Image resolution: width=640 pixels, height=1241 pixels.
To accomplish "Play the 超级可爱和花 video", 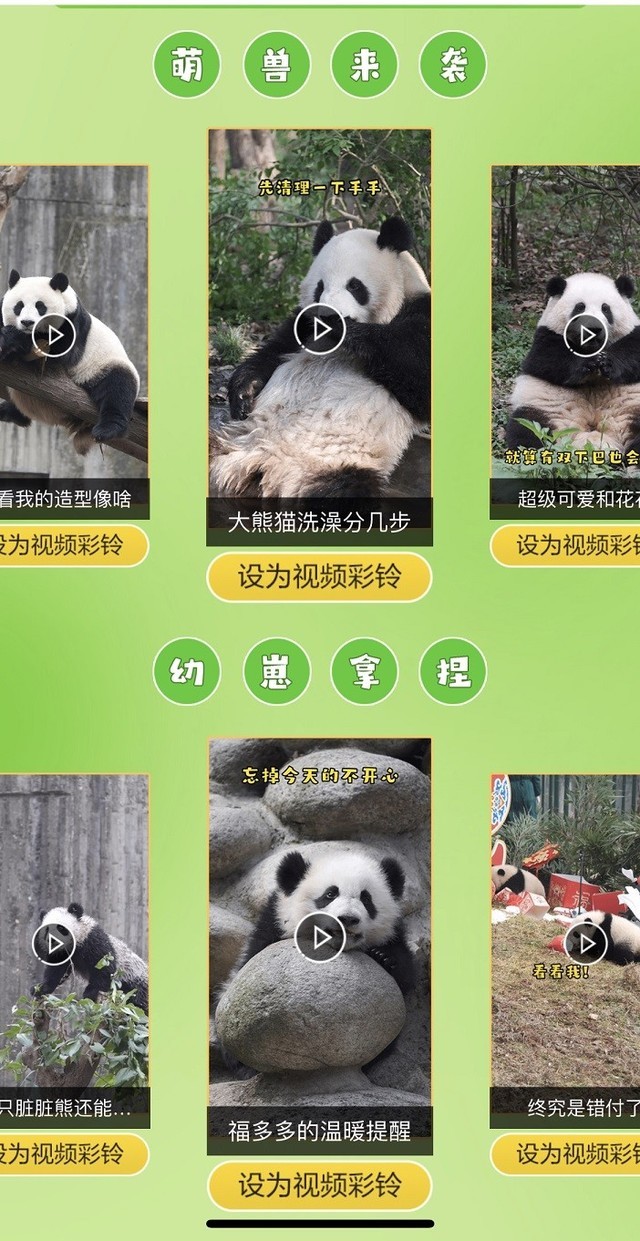I will [586, 335].
